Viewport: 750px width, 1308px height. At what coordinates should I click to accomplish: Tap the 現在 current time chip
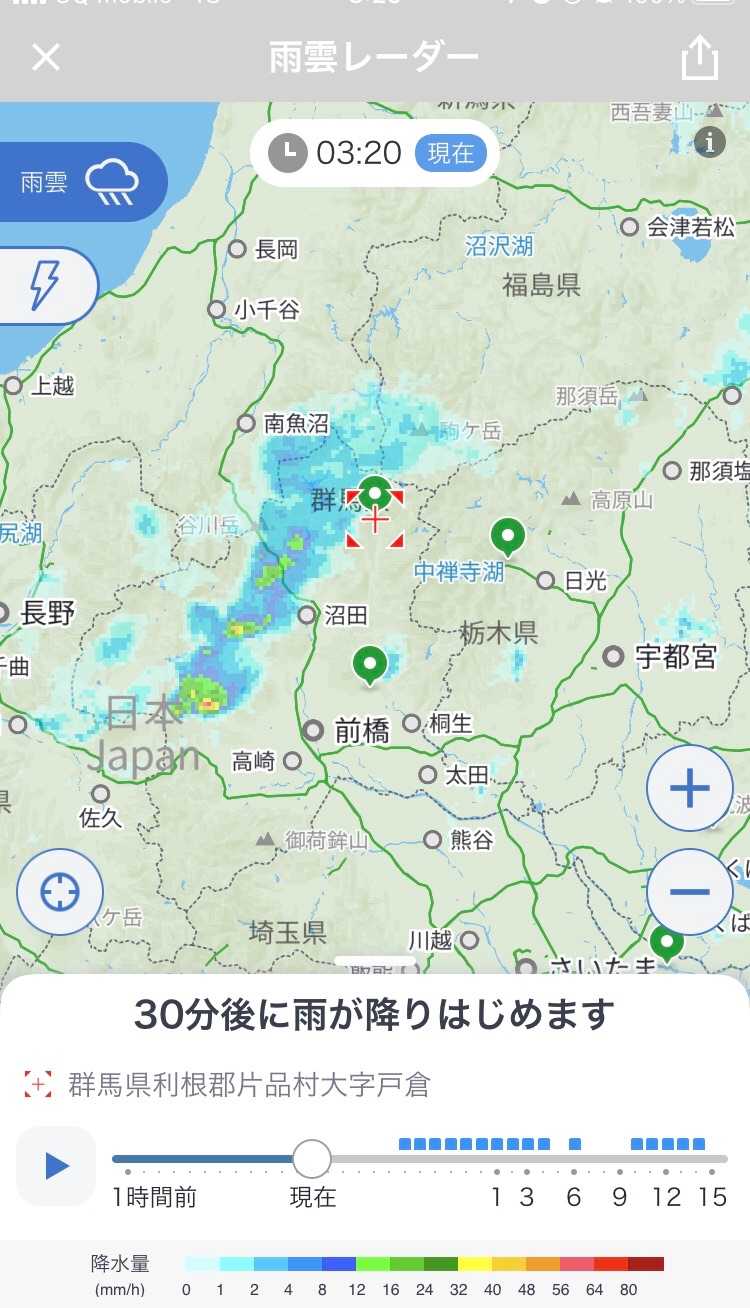click(450, 153)
